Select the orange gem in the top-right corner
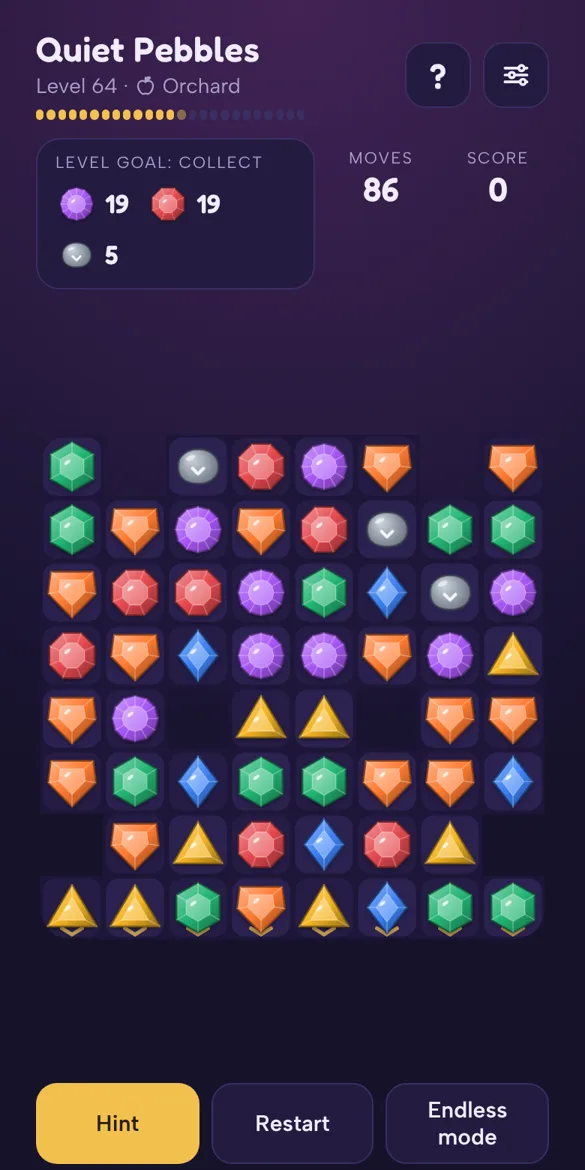 pos(513,466)
